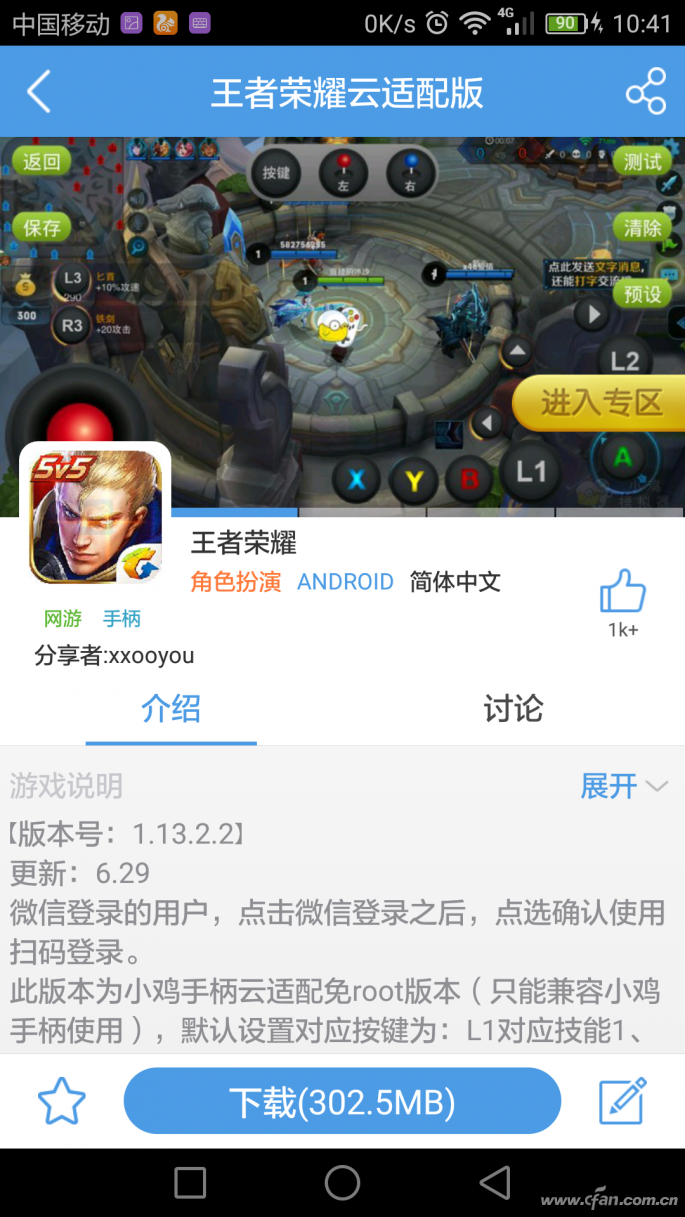Screen dimensions: 685x1217
Task: Like the 王者荣耀 game with thumbs-up
Action: coord(623,592)
